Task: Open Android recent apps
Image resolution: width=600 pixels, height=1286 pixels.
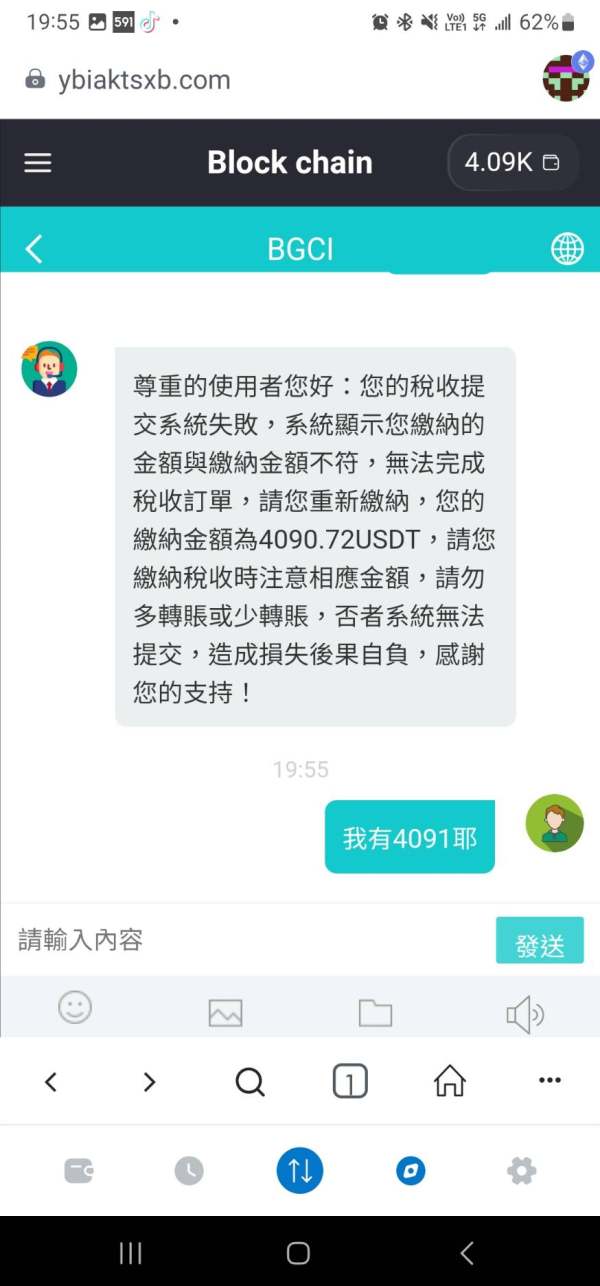Action: (x=131, y=1252)
